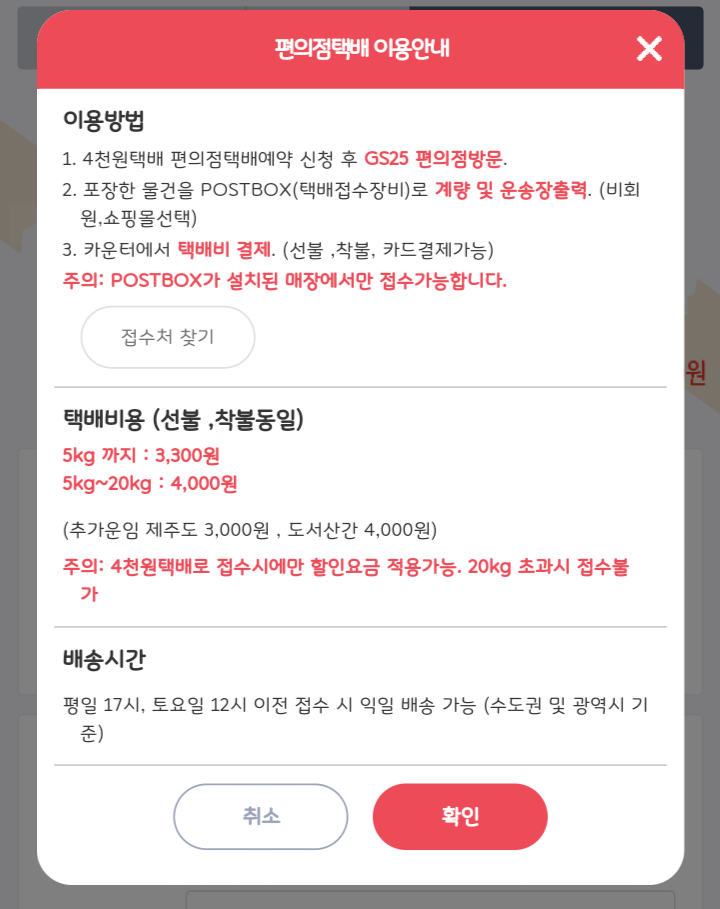Confirm with the 확인 button
The width and height of the screenshot is (720, 909).
click(x=460, y=816)
